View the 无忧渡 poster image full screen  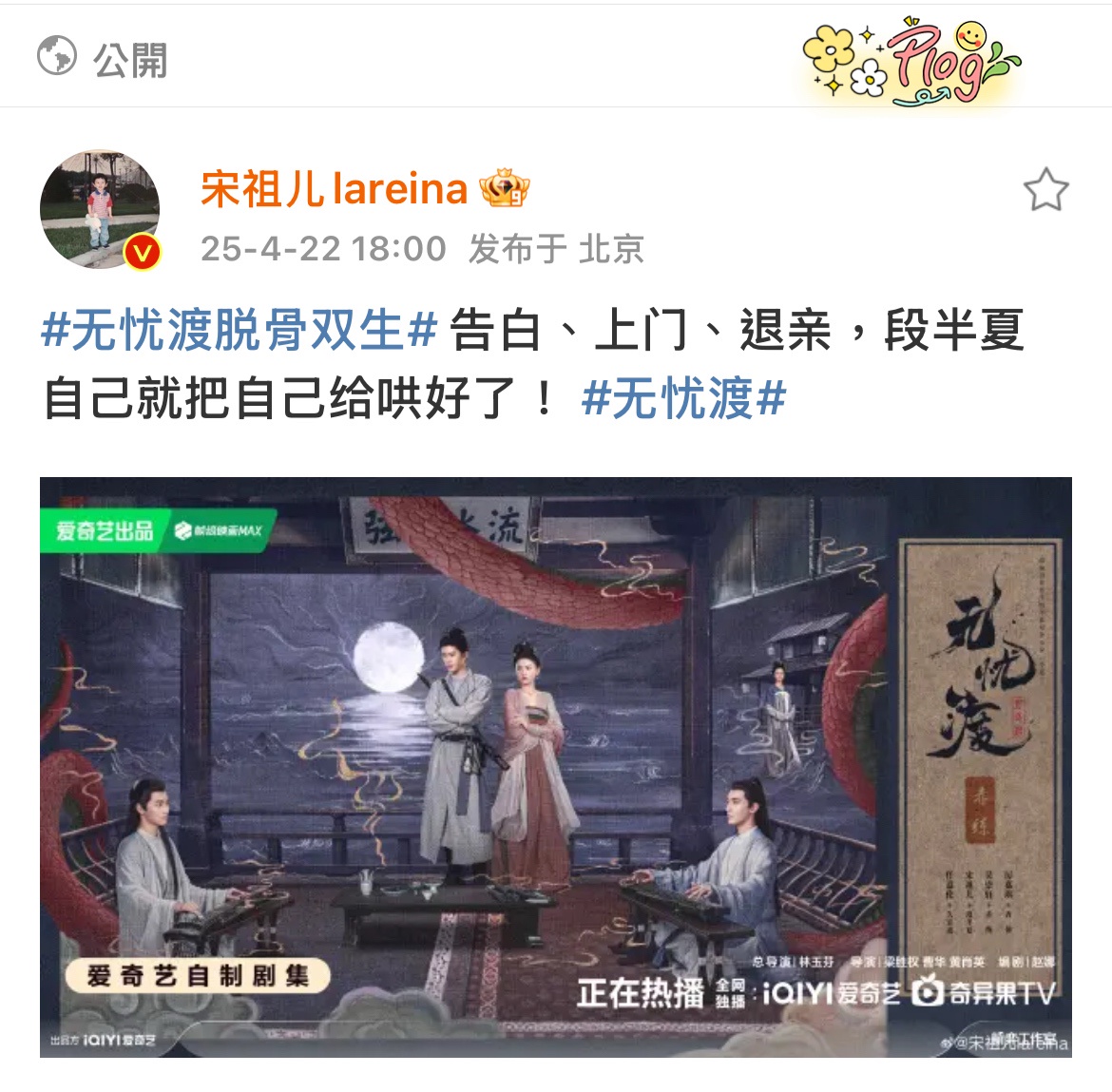coord(555,766)
